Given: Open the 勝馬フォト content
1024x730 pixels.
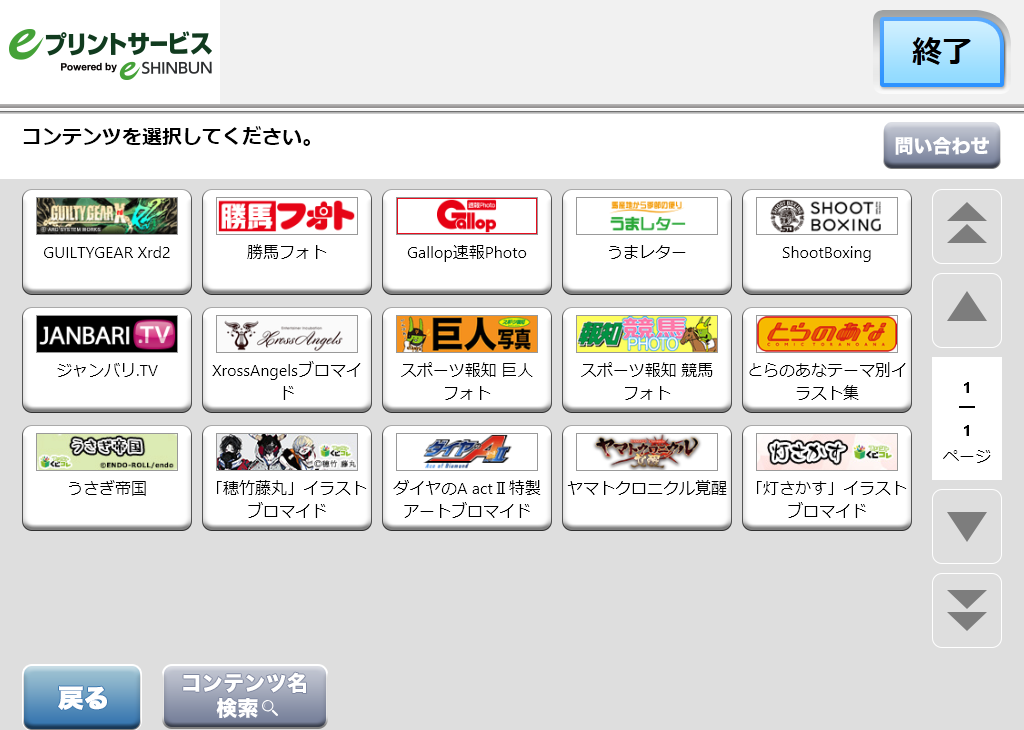Looking at the screenshot, I should 287,240.
